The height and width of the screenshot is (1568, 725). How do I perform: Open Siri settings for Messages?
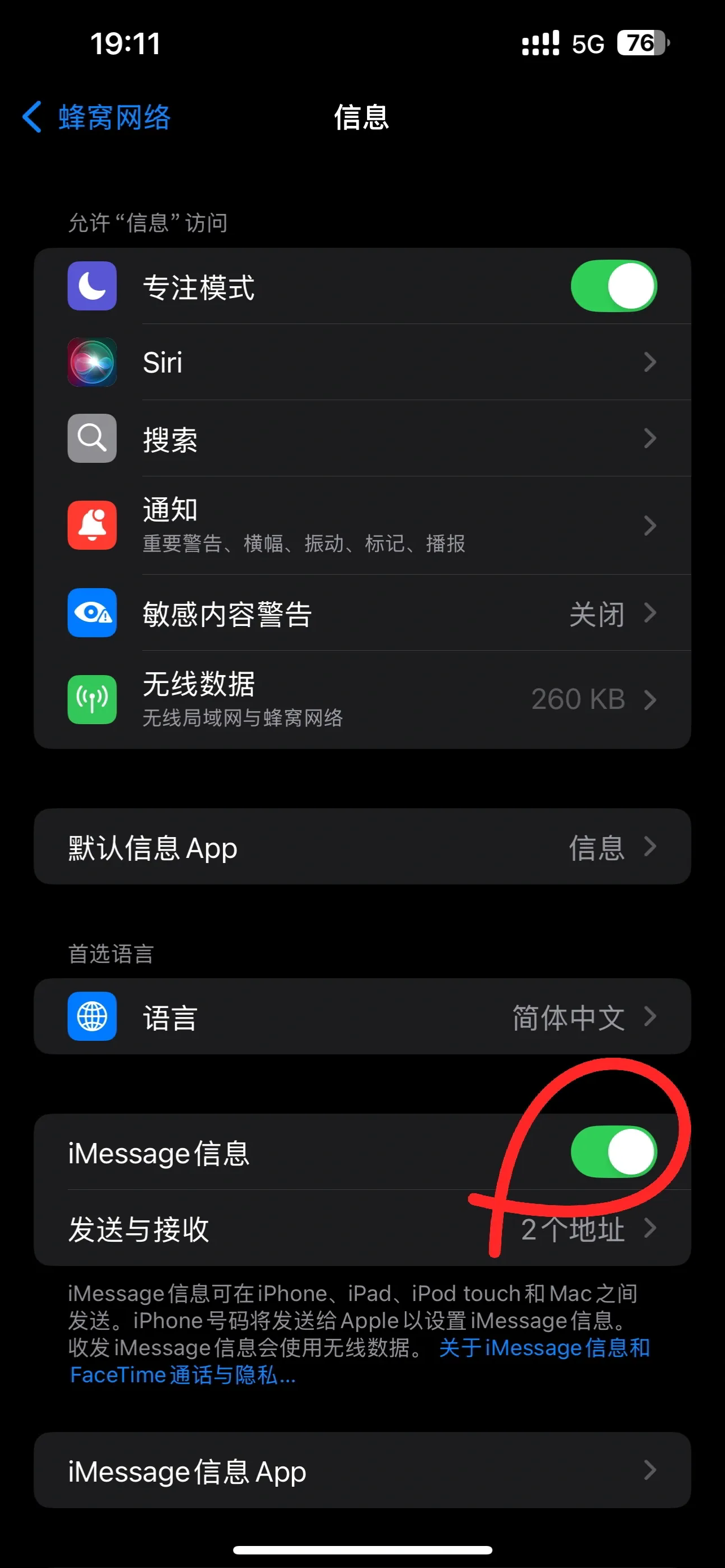point(362,362)
